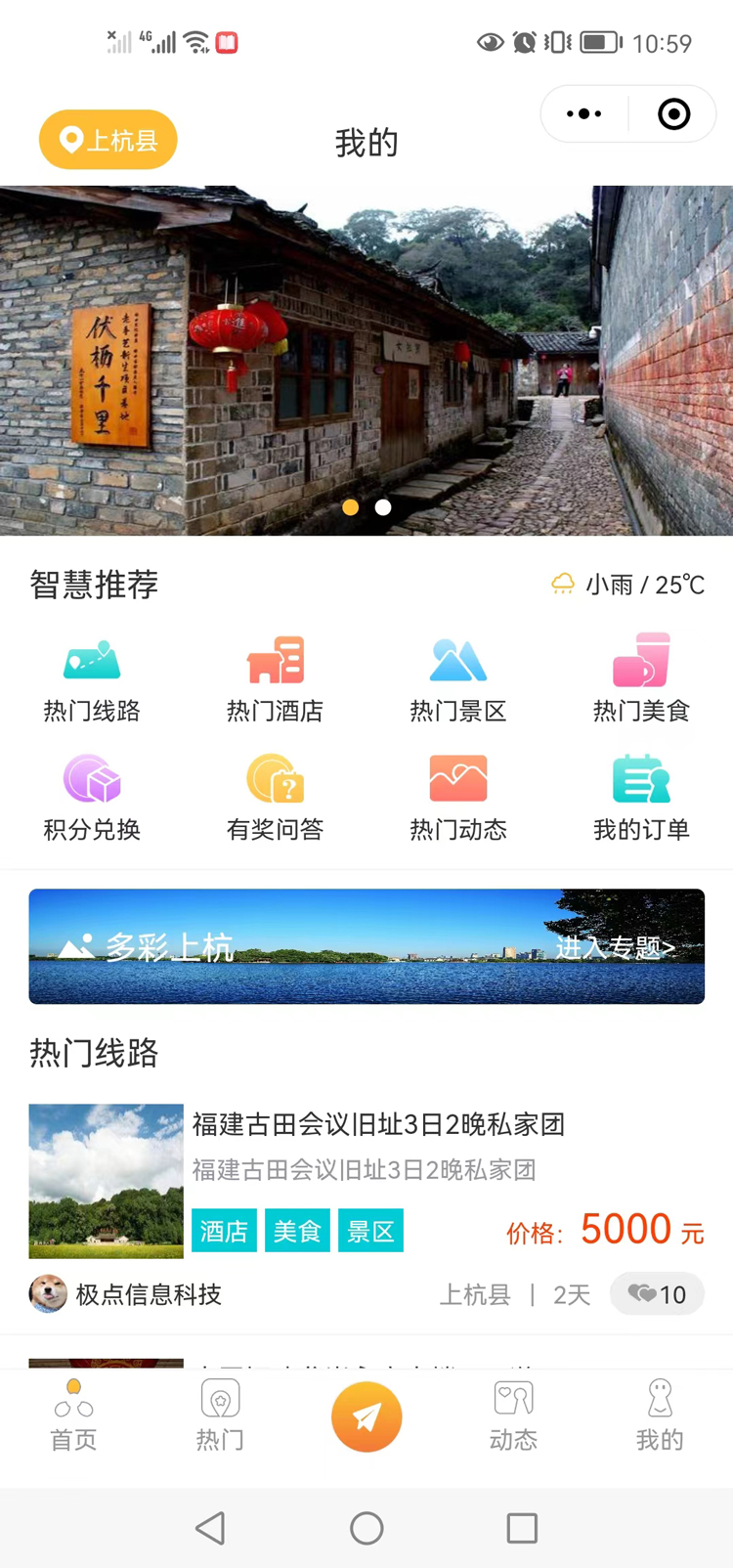Screen dimensions: 733x1568
Task: Open the 上杭县 location selector
Action: pyautogui.click(x=108, y=140)
